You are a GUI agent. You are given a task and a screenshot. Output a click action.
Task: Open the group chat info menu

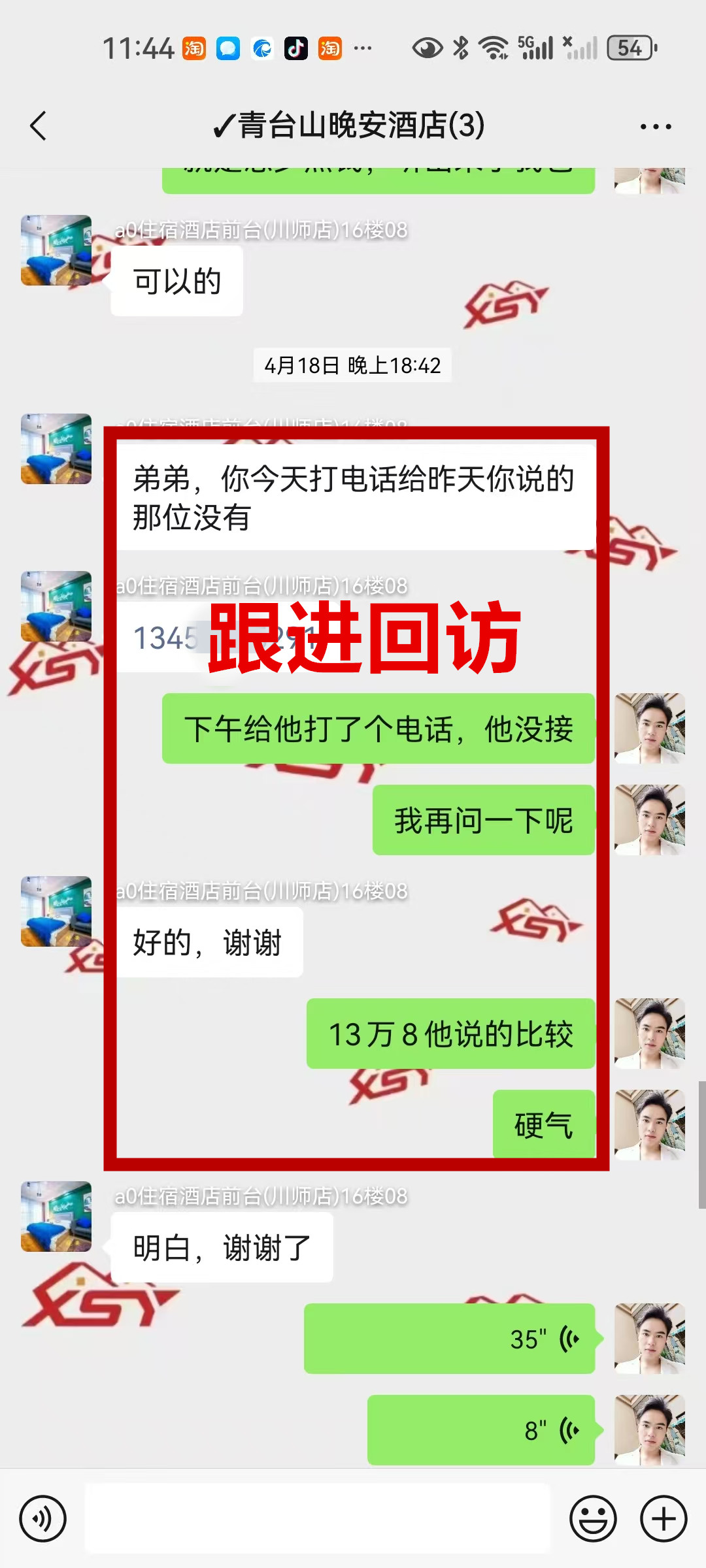656,127
